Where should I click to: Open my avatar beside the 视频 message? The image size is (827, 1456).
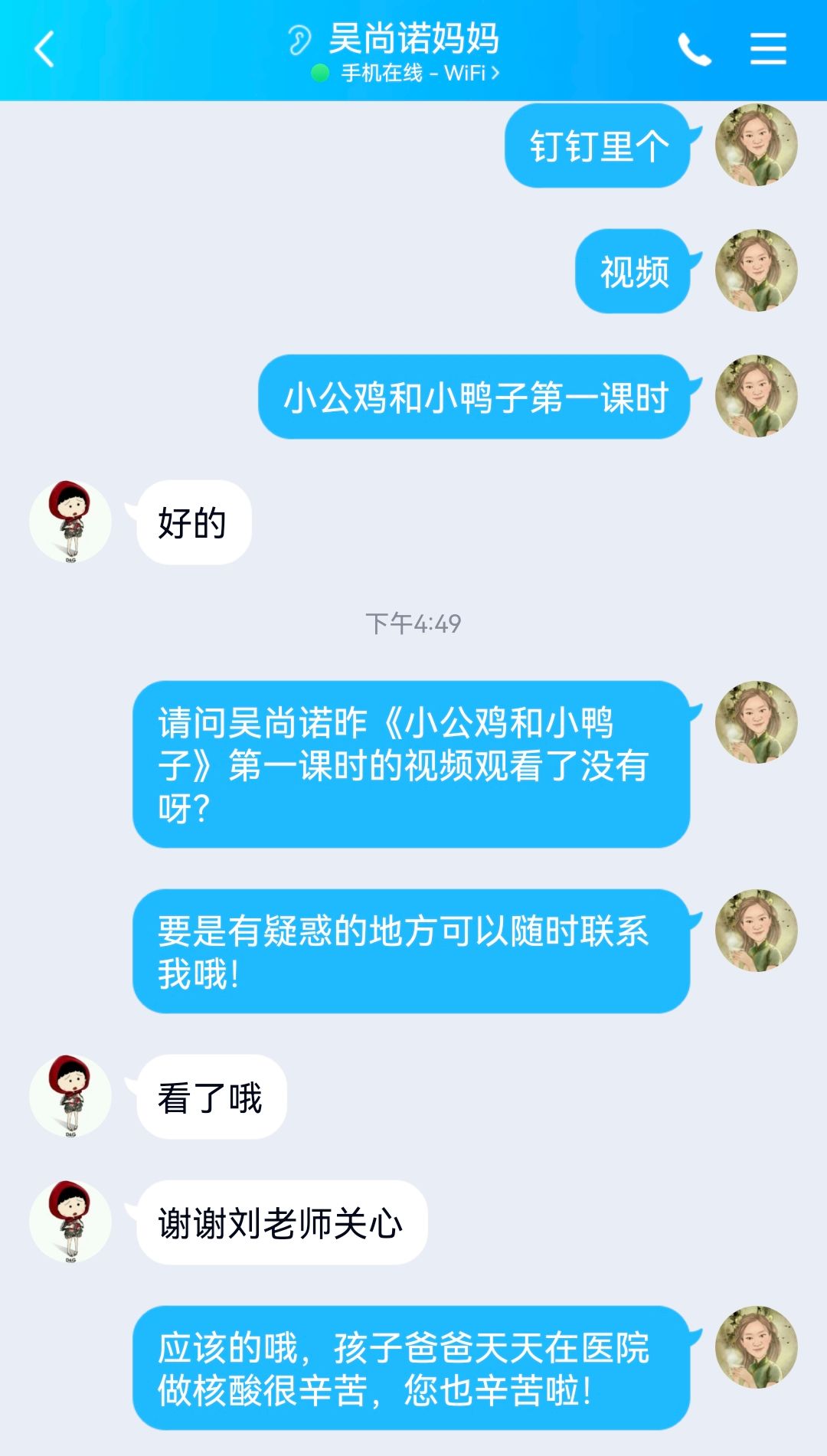[756, 270]
